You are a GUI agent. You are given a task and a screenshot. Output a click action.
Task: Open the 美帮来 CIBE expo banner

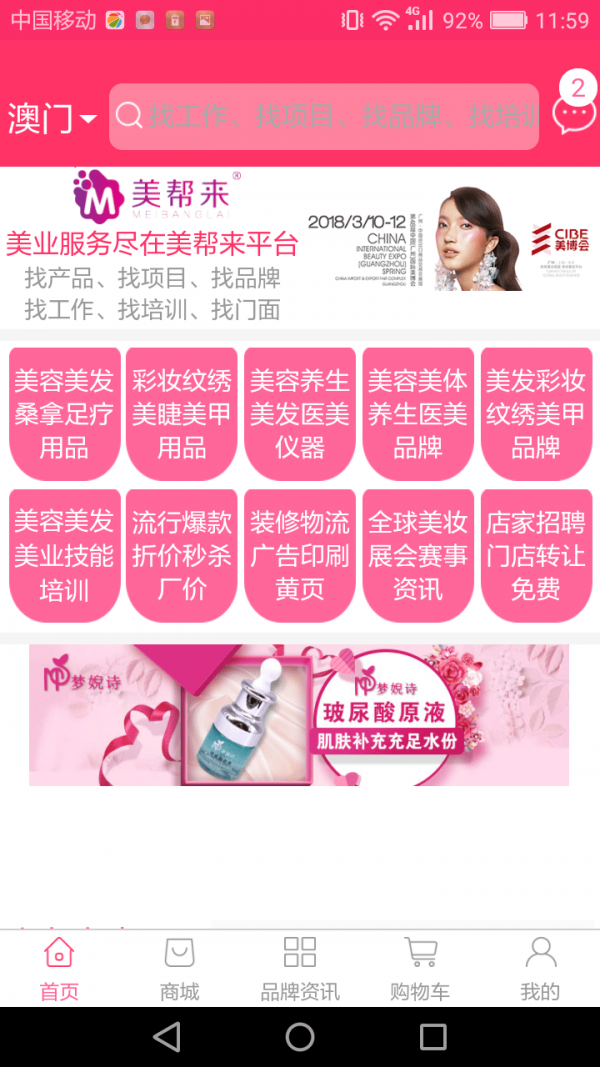(x=300, y=246)
